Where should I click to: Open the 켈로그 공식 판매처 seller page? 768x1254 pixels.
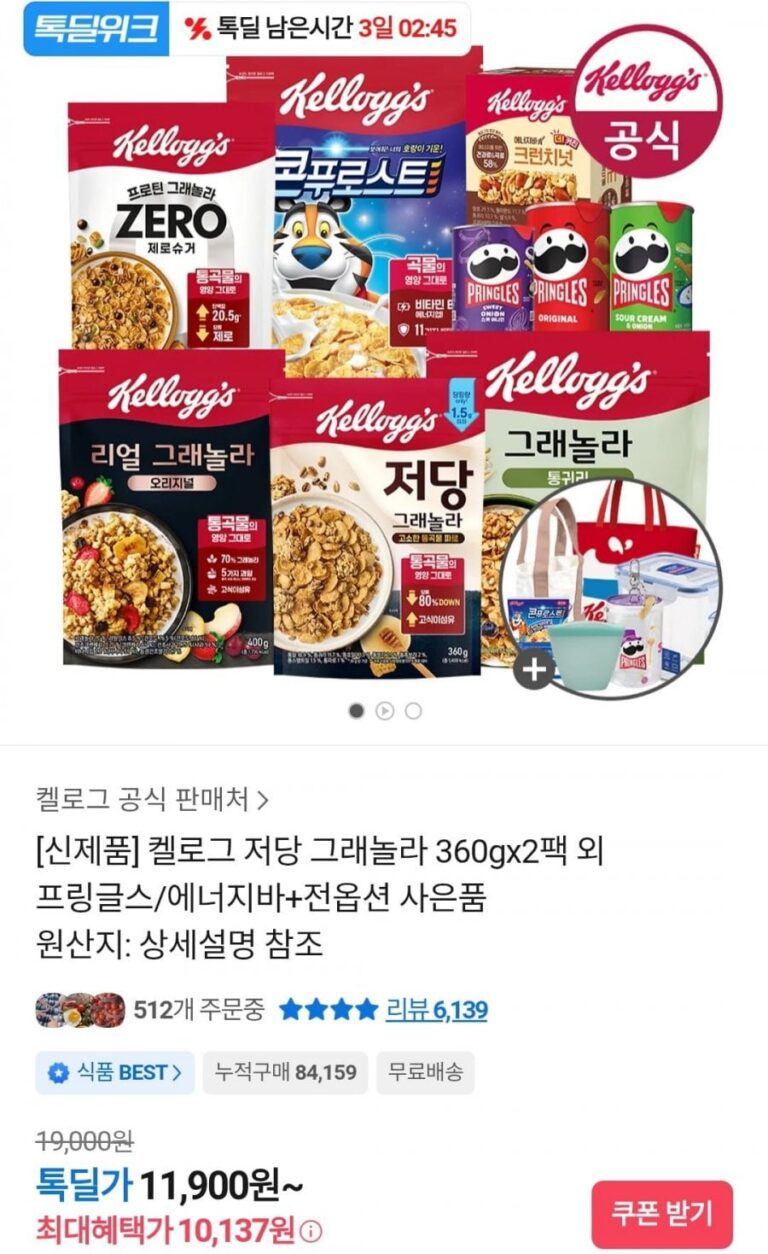(152, 799)
